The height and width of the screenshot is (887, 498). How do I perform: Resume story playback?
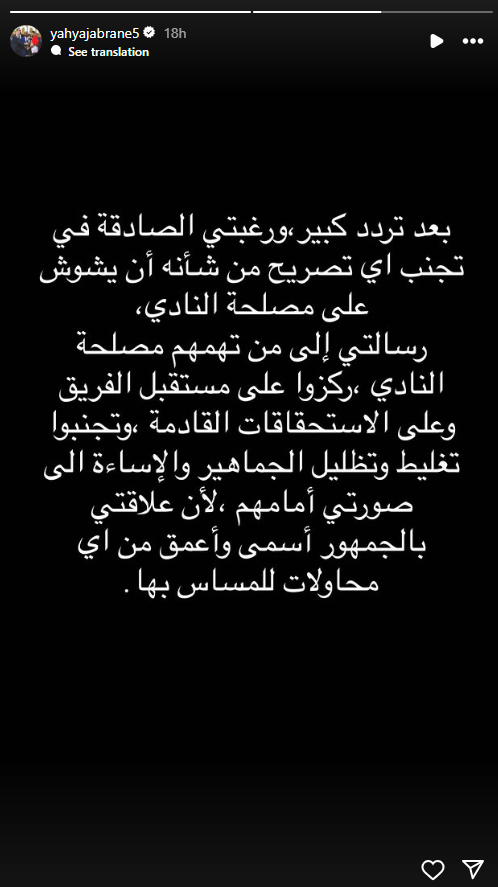(x=436, y=41)
